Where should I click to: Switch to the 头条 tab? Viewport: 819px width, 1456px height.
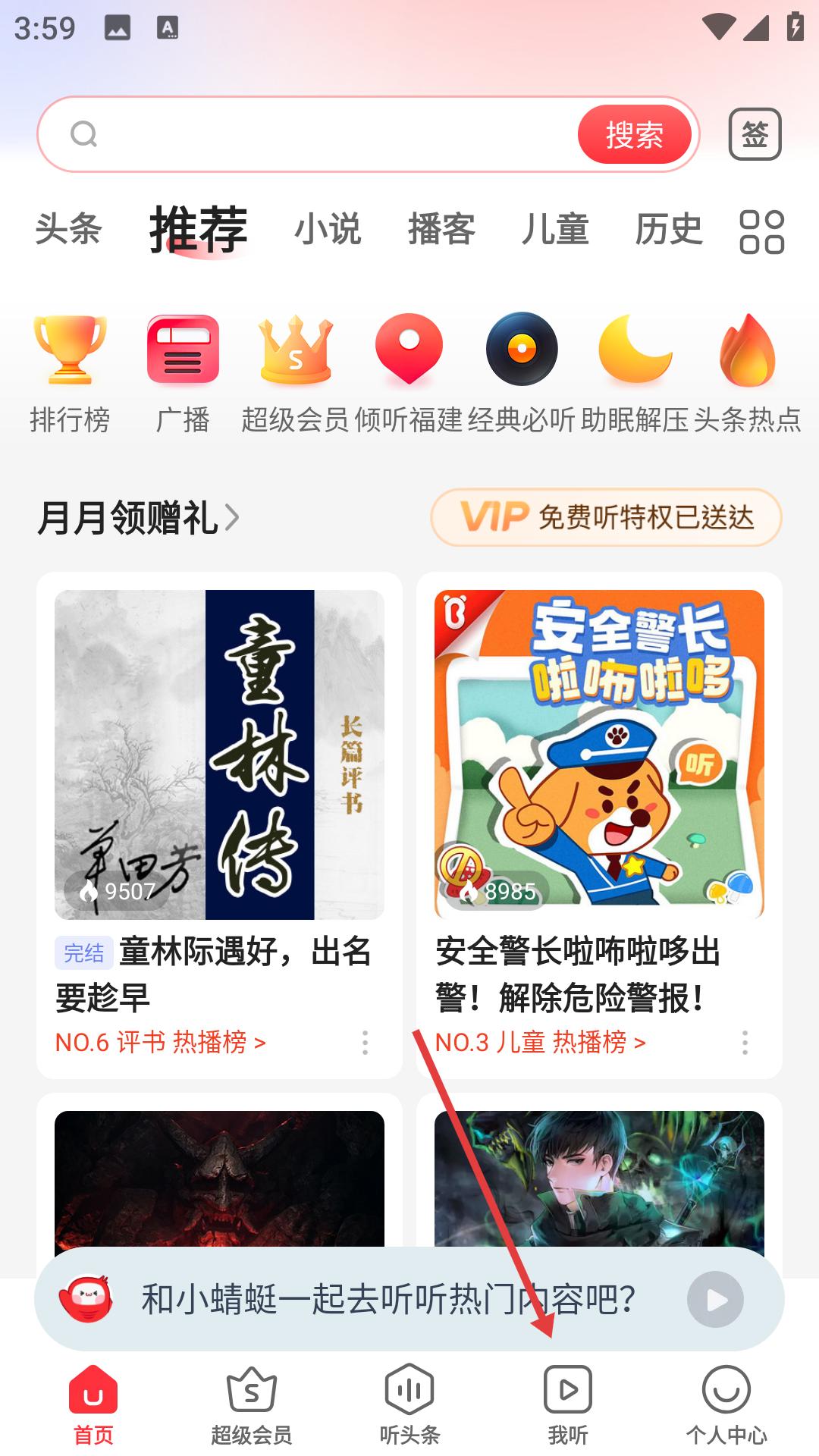point(68,229)
